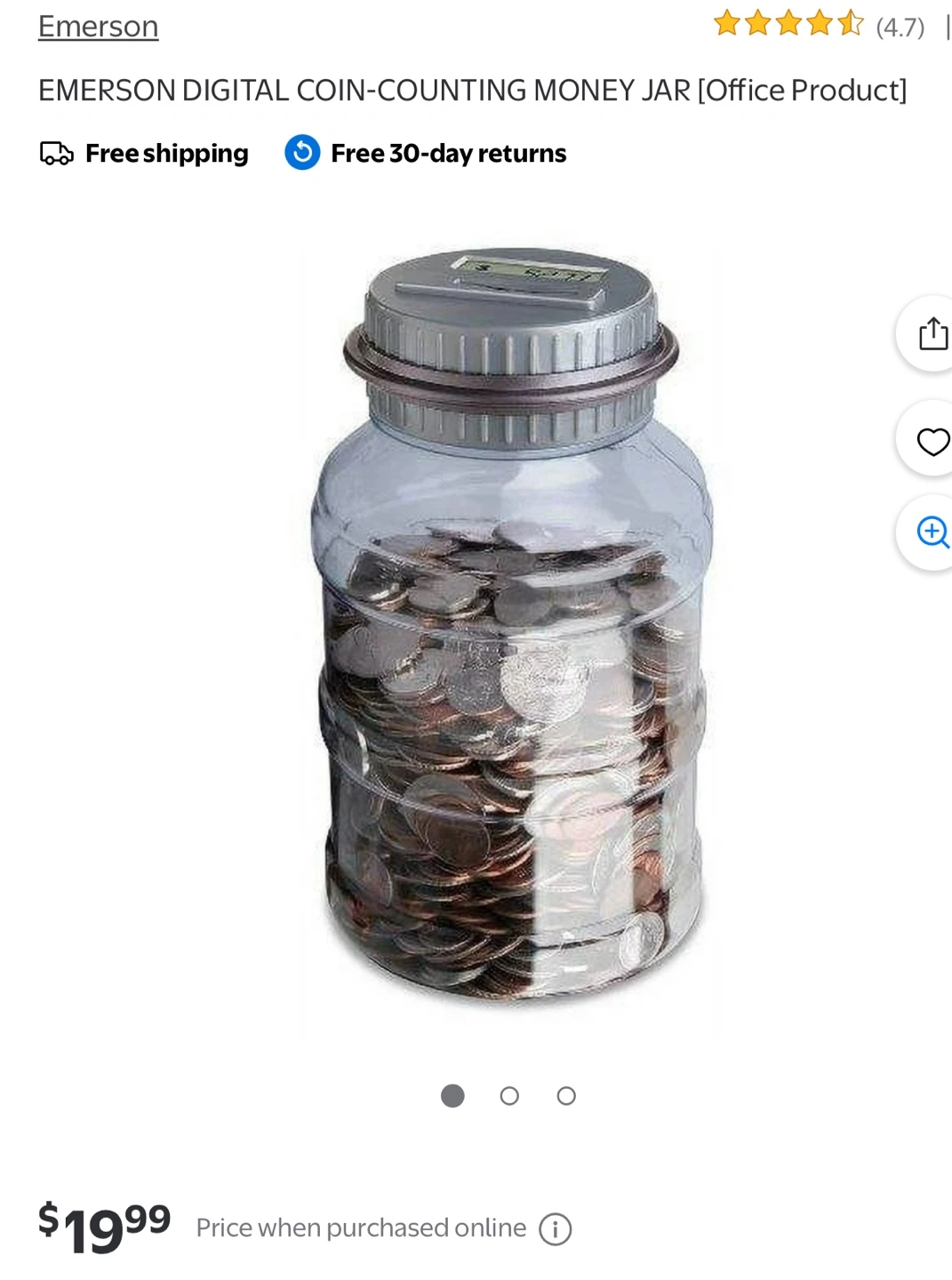Image resolution: width=952 pixels, height=1280 pixels.
Task: Open the Emerson brand link
Action: click(98, 27)
